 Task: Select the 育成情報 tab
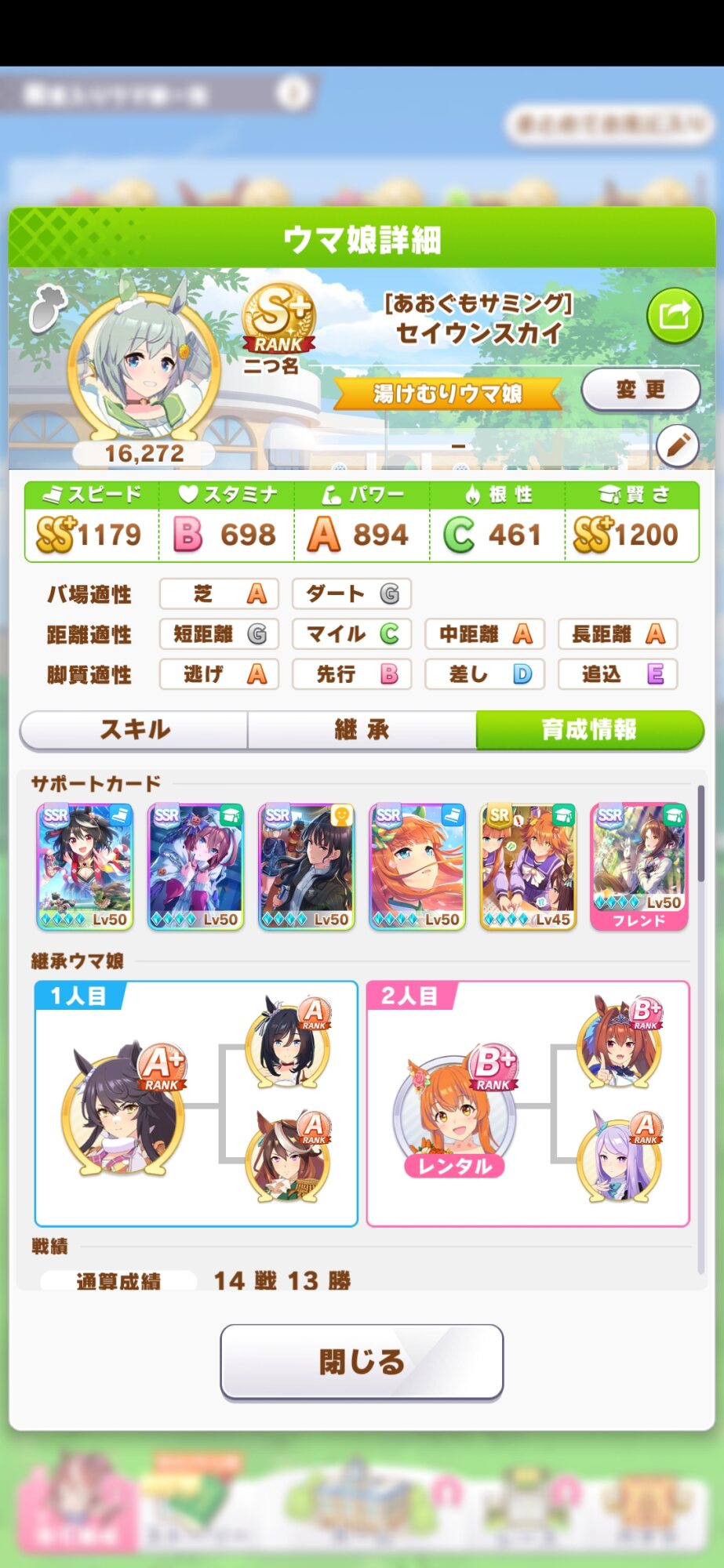point(590,730)
